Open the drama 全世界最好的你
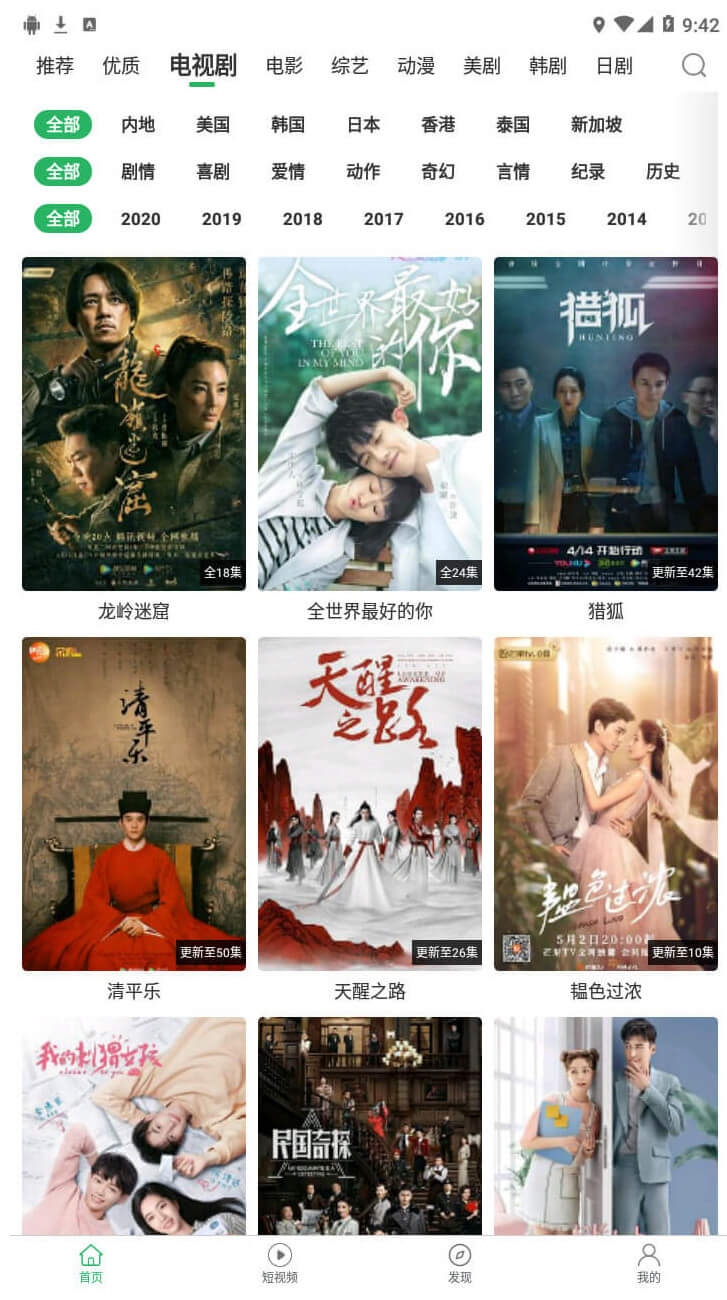Image resolution: width=727 pixels, height=1300 pixels. tap(370, 424)
